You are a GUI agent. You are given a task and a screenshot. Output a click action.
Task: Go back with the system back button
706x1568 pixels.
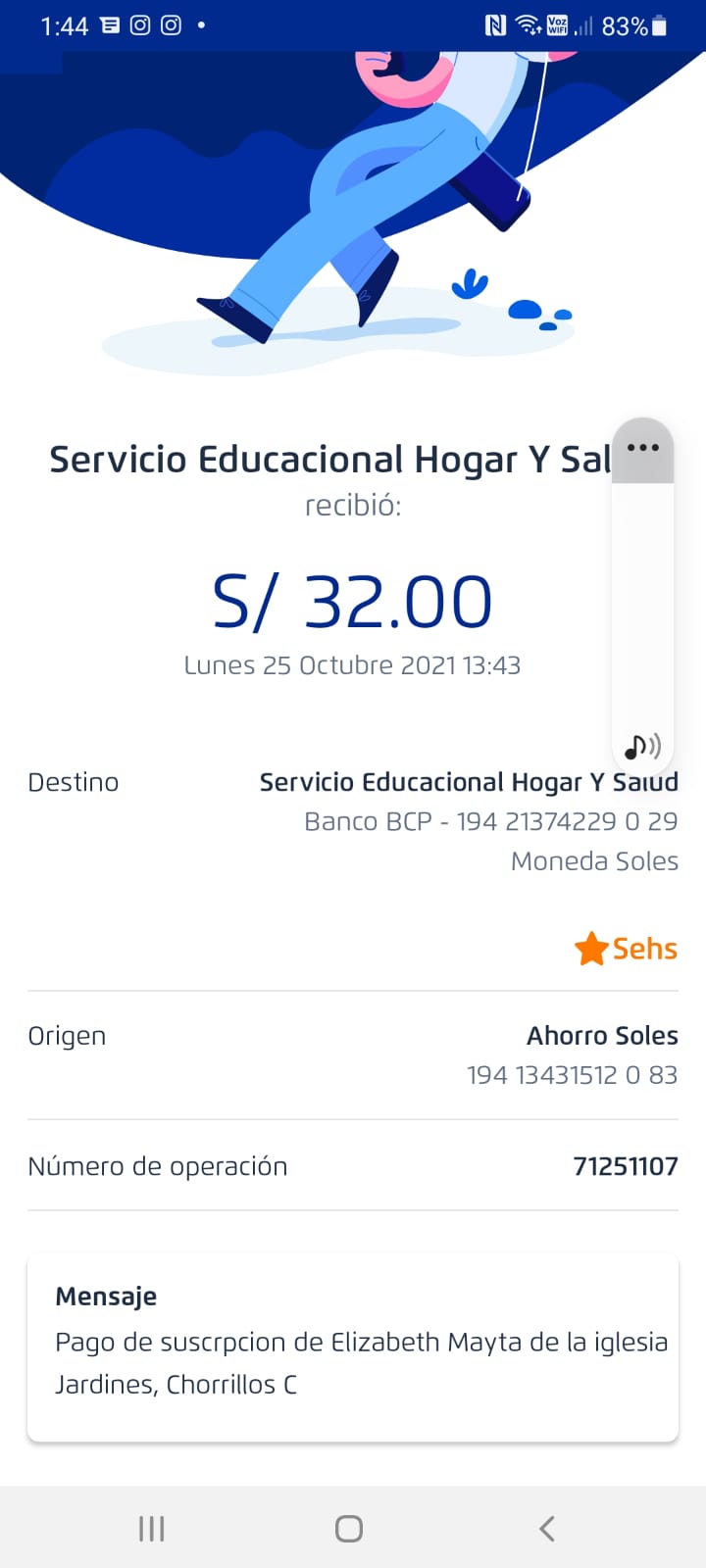click(x=547, y=1528)
